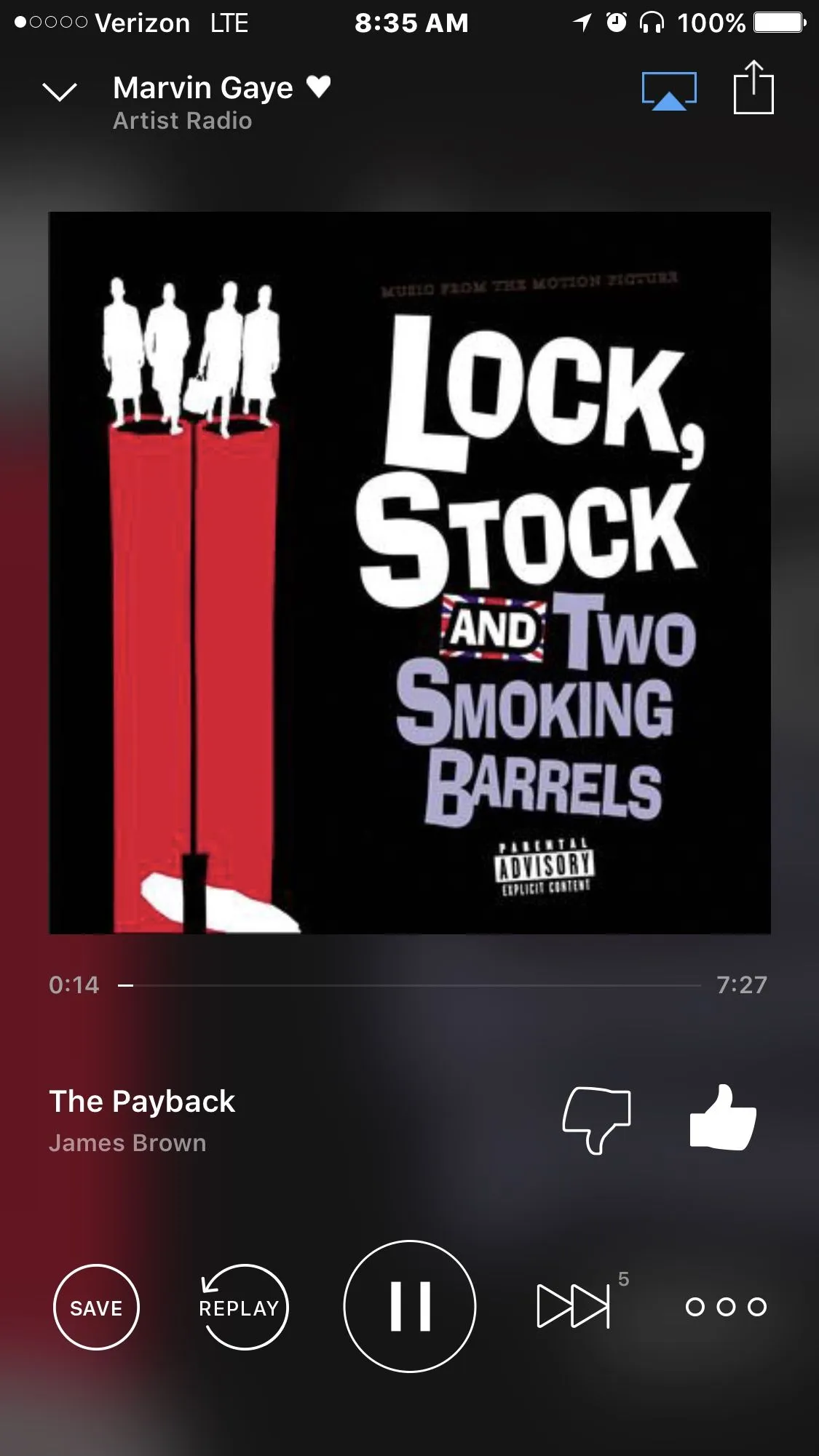Unfavorite the Marvin Gaye station heart
819x1456 pixels.
(x=319, y=87)
